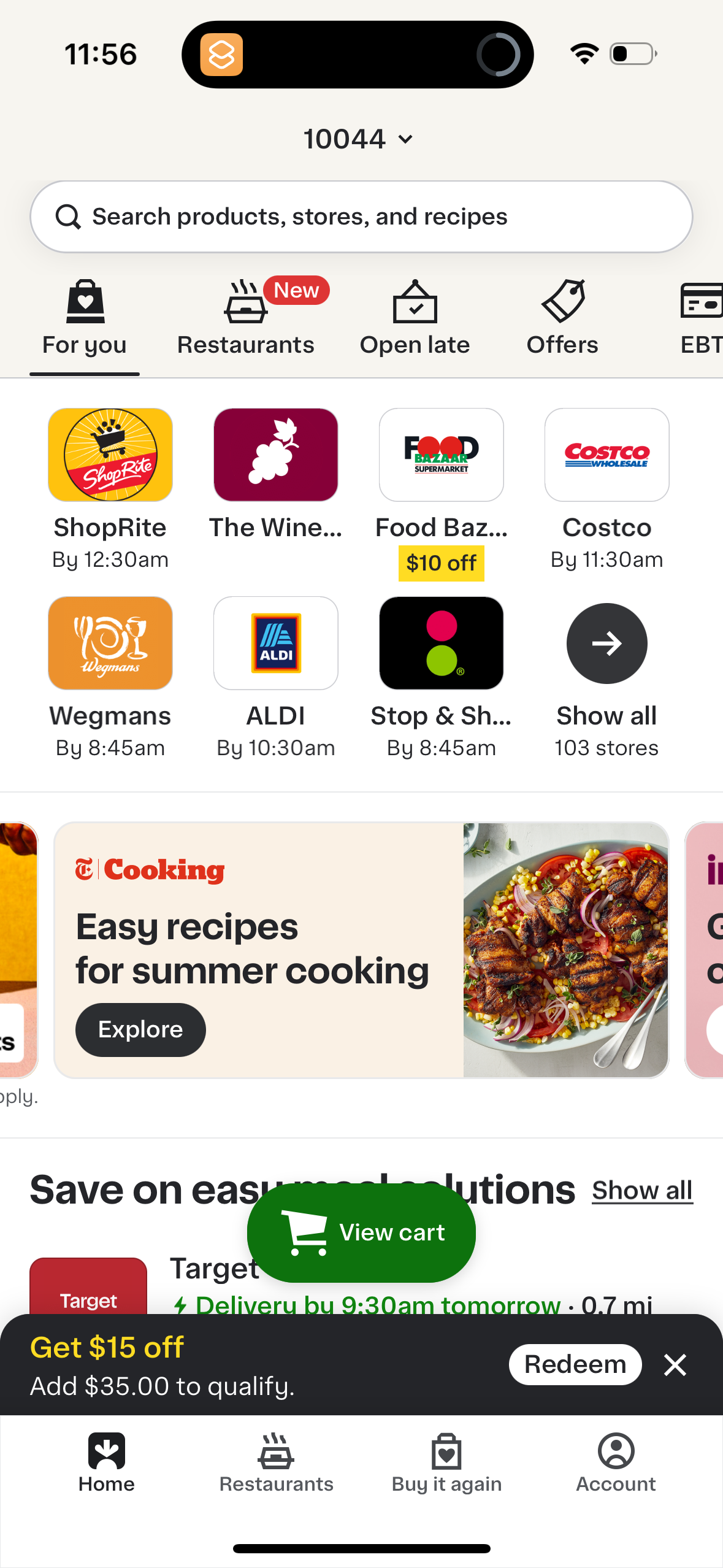The image size is (723, 1568).
Task: Select the Stop & Shop store logo
Action: [441, 643]
